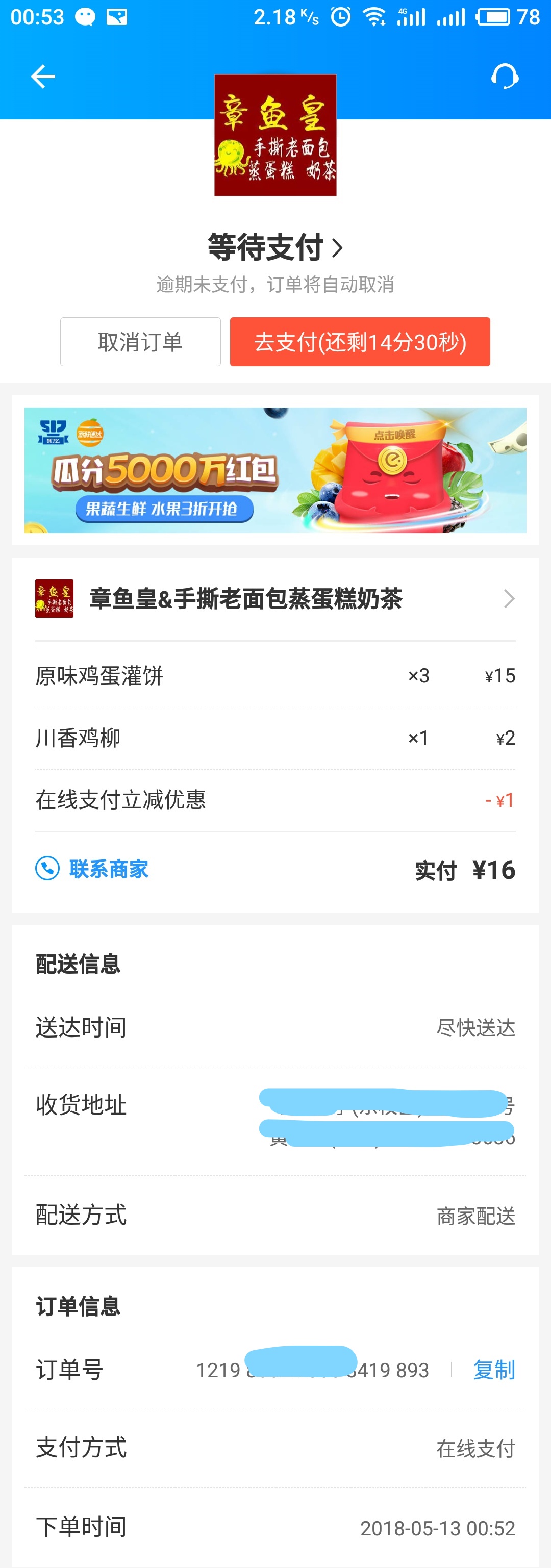Open the 等待支付 order status details
The height and width of the screenshot is (1568, 551).
pyautogui.click(x=275, y=247)
